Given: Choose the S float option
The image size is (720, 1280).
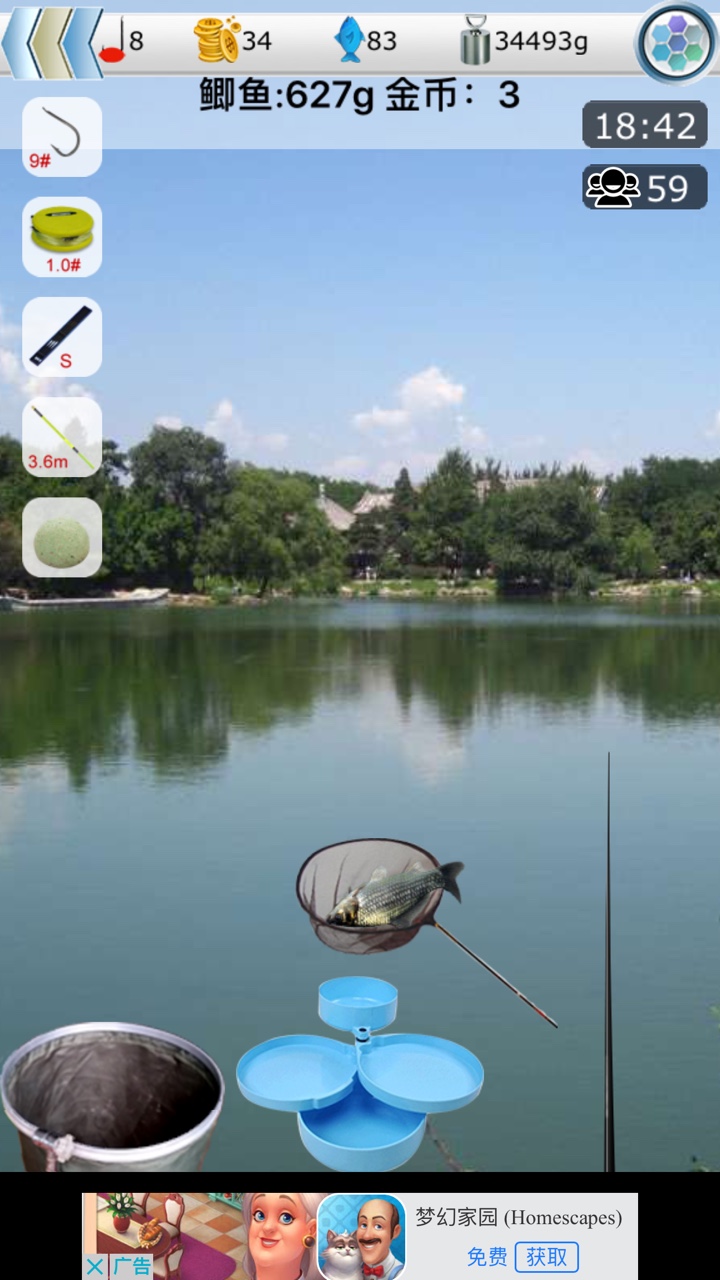Looking at the screenshot, I should tap(62, 337).
